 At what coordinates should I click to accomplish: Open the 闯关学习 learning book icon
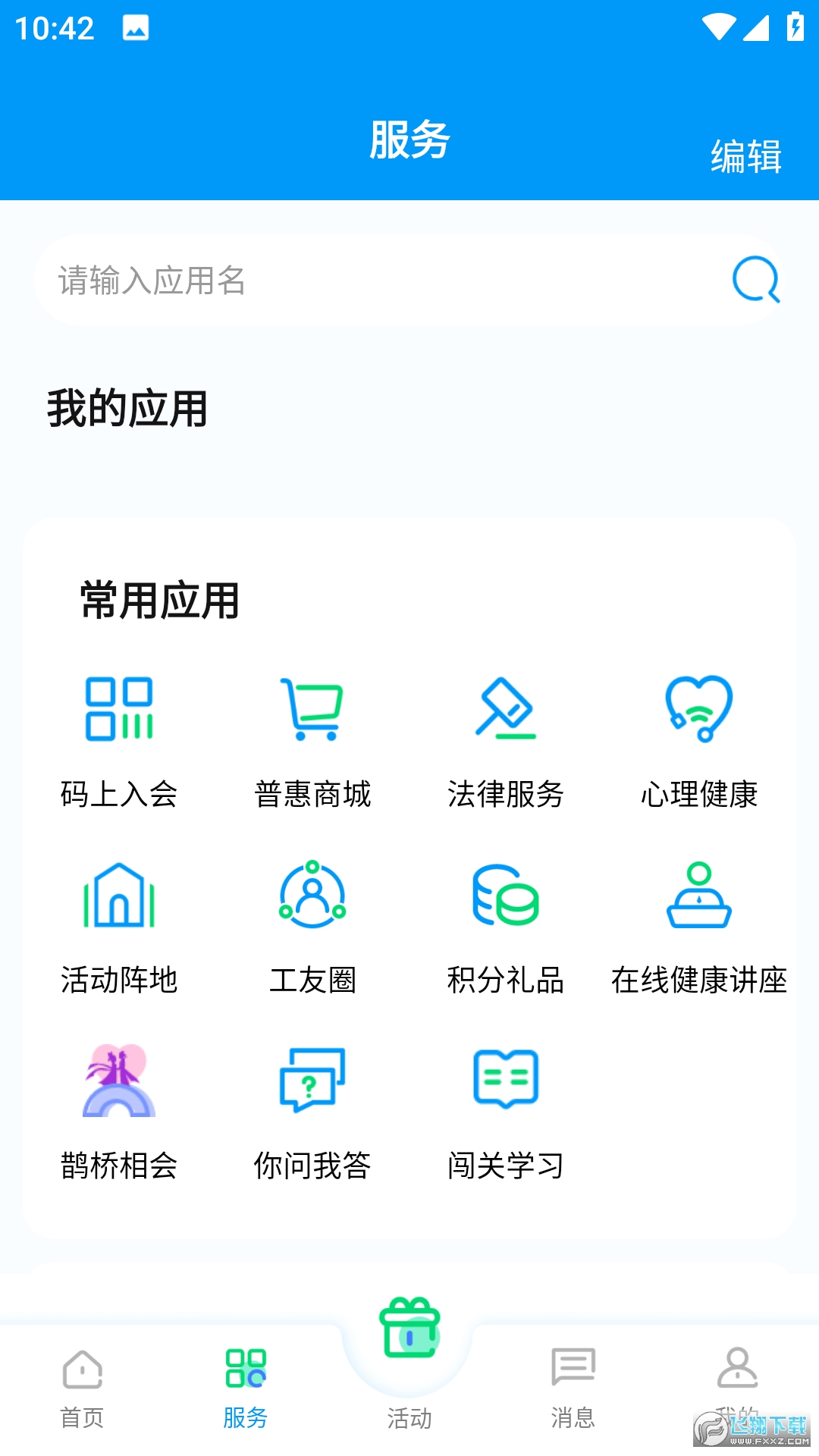[x=505, y=1081]
